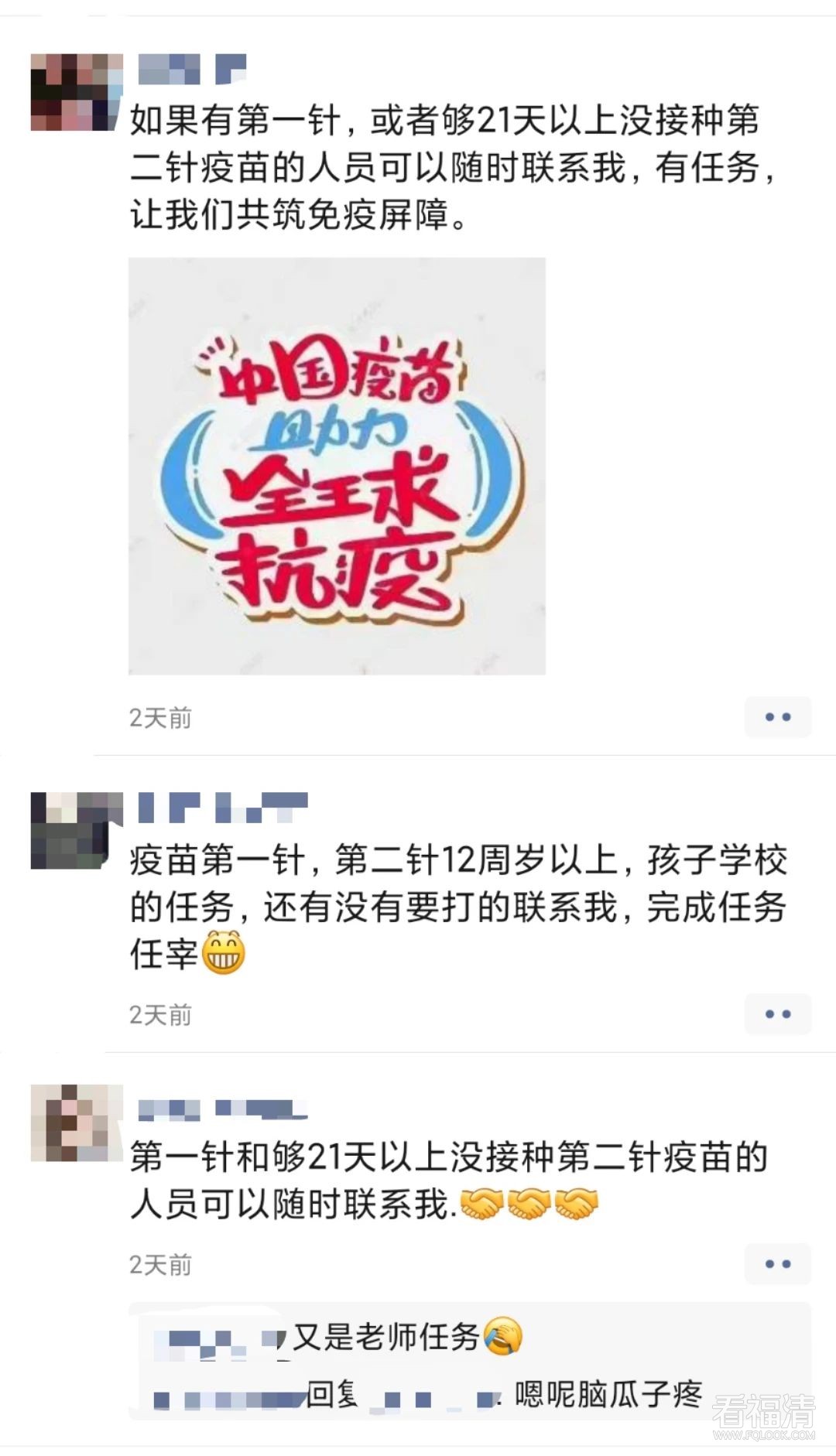Open the two-dot menu under the 随时联系我 handshake post
The width and height of the screenshot is (836, 1456).
pyautogui.click(x=777, y=1264)
